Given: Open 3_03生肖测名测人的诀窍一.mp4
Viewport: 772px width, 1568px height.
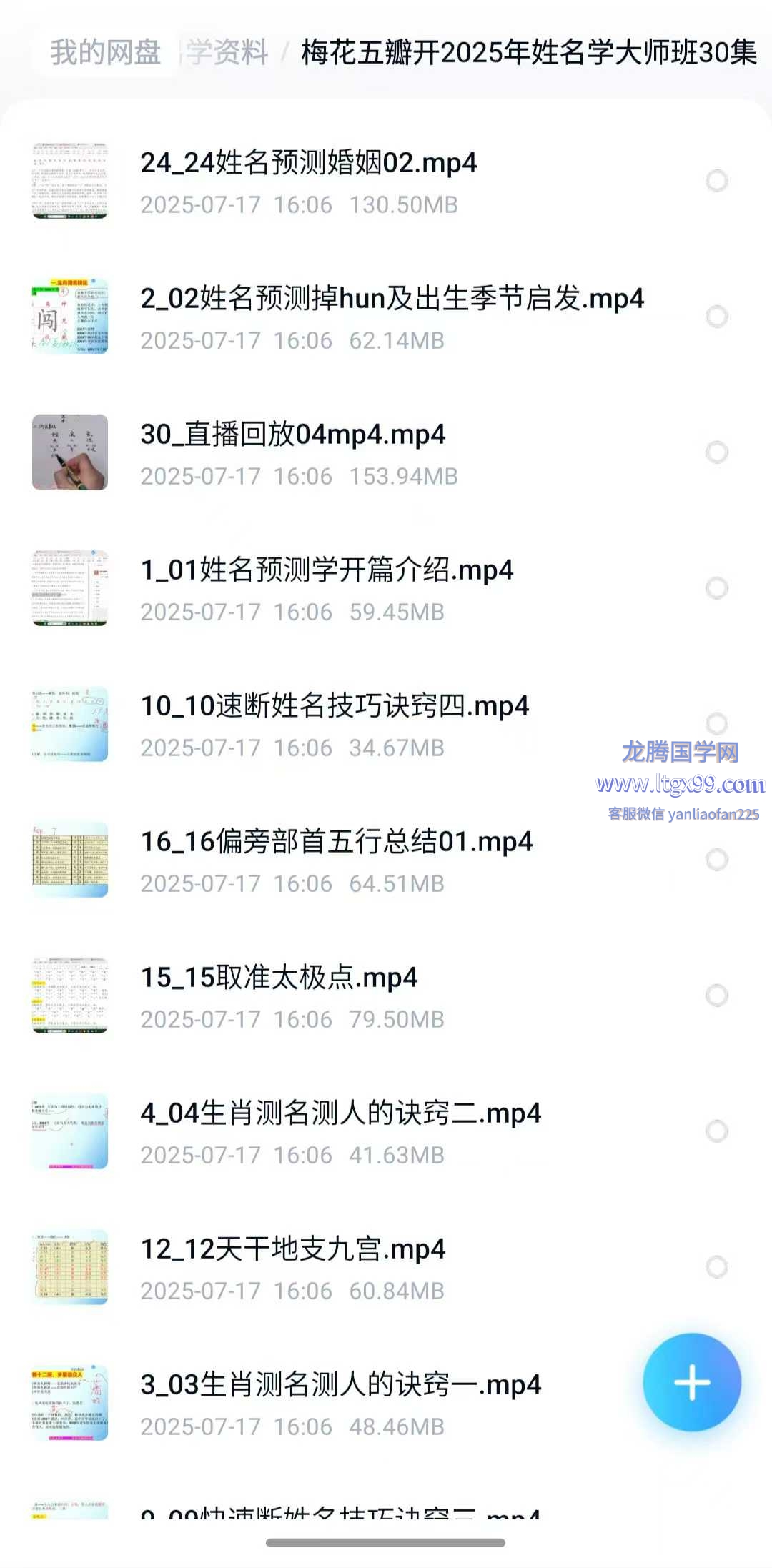Looking at the screenshot, I should click(x=340, y=1385).
